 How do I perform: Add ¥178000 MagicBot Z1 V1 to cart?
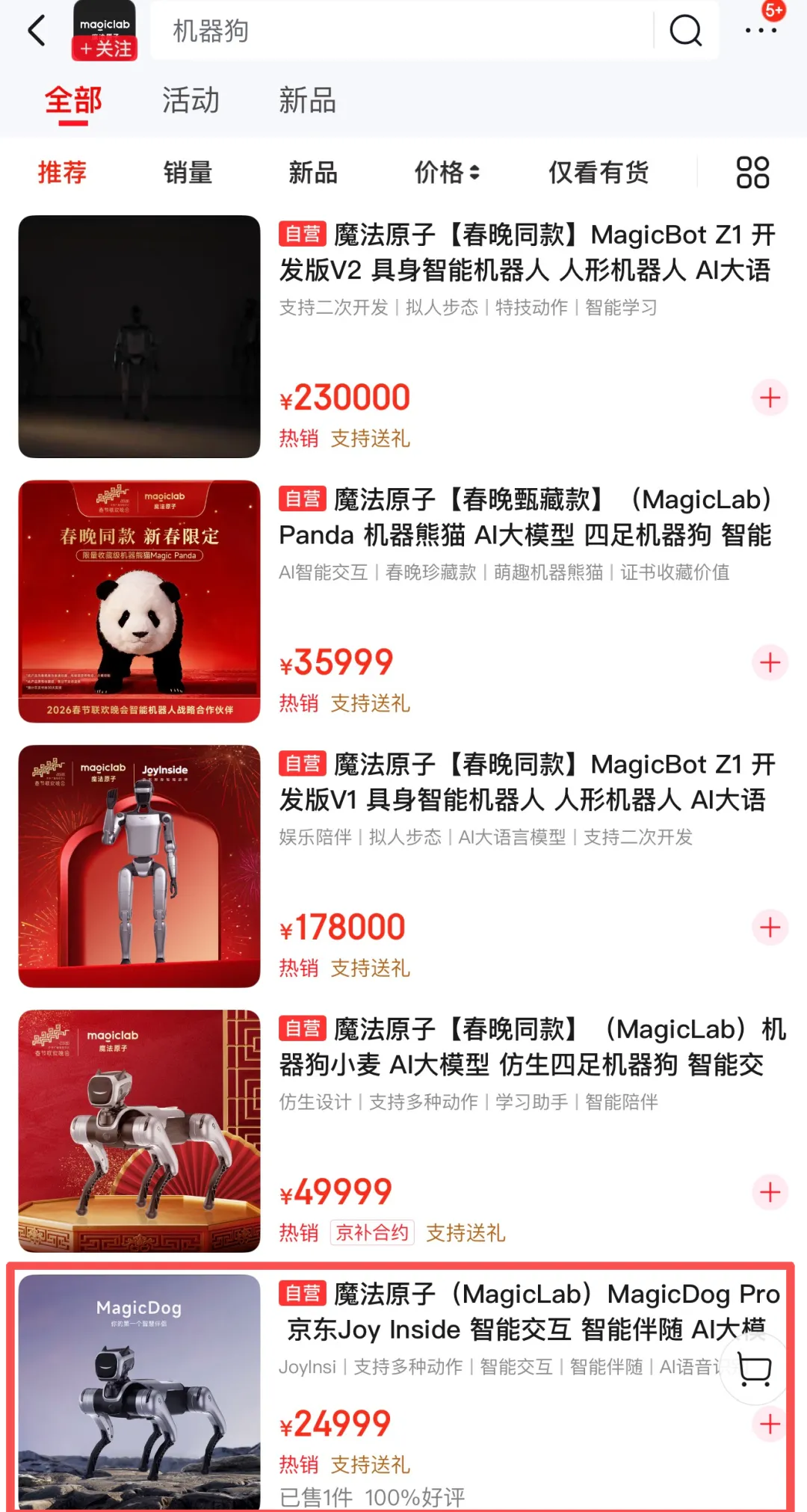[770, 928]
